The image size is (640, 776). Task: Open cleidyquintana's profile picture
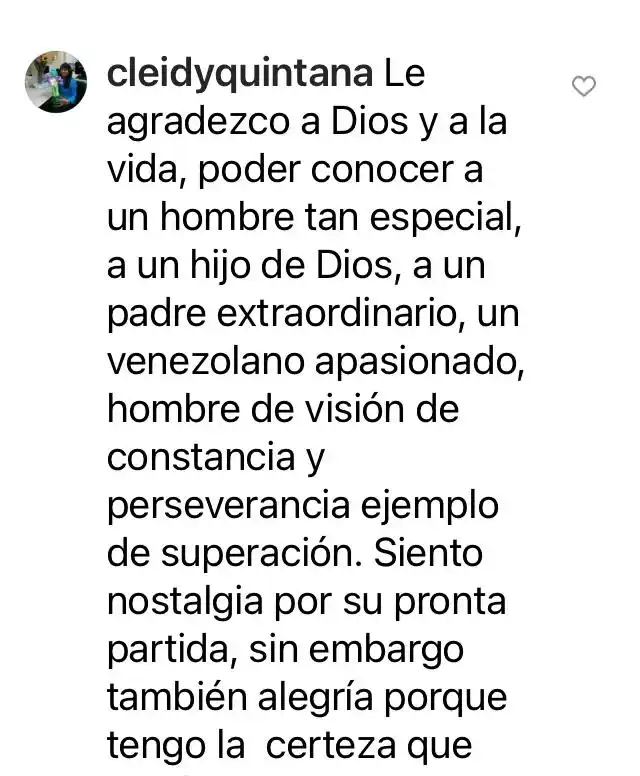[55, 82]
